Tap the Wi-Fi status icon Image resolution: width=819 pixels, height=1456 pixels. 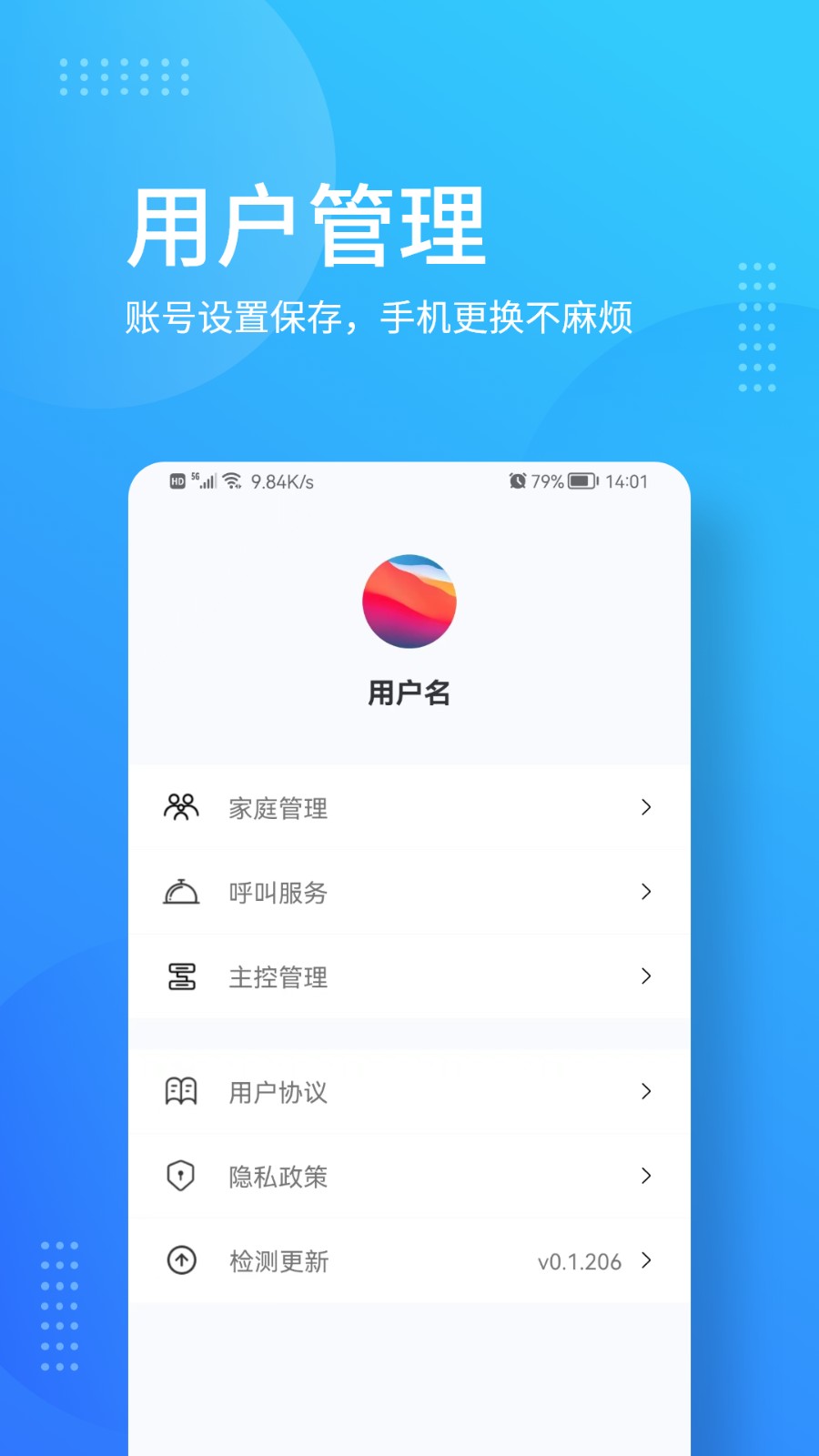tap(233, 480)
